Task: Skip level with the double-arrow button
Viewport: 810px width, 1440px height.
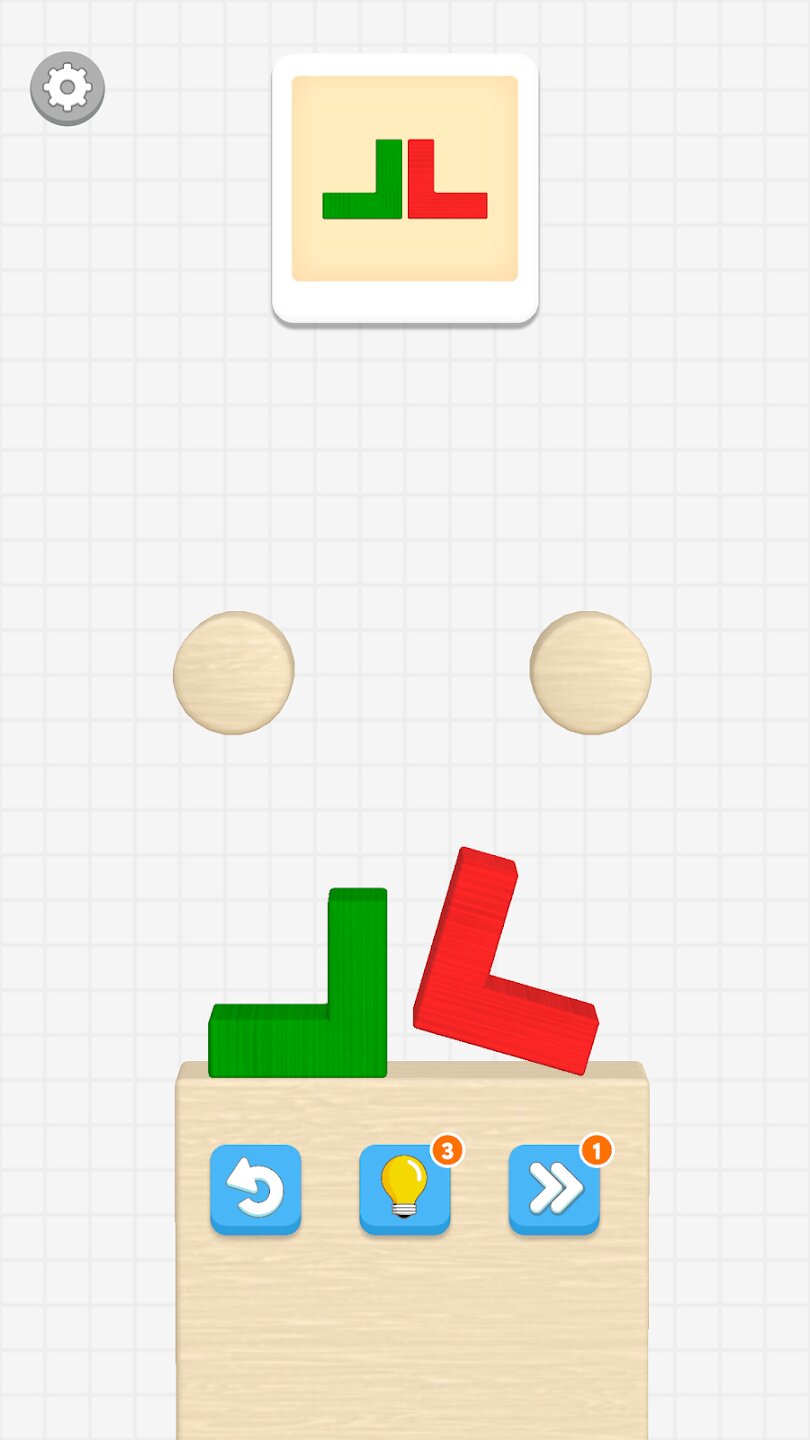Action: 554,1188
